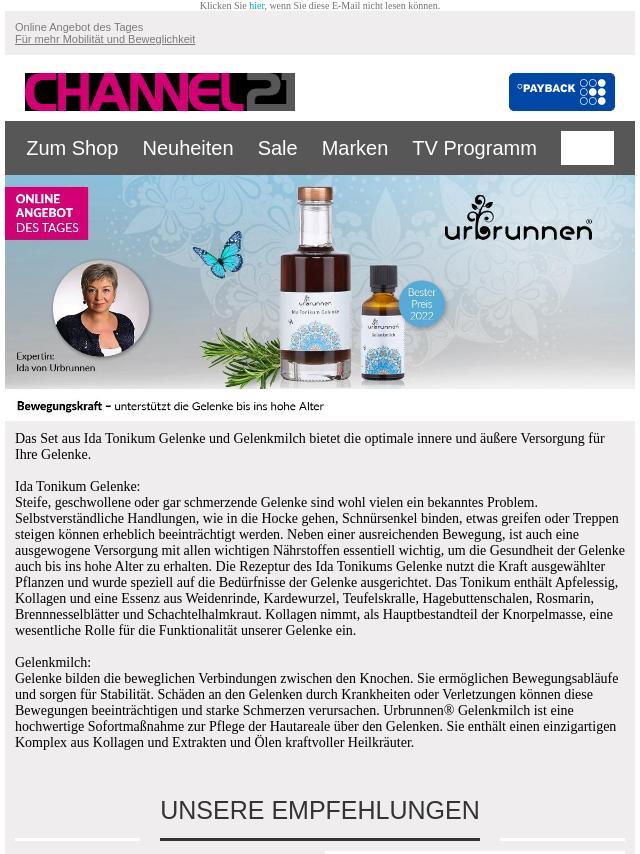Viewport: 640px width, 854px height.
Task: Open the 'hier' web version link
Action: pos(257,6)
